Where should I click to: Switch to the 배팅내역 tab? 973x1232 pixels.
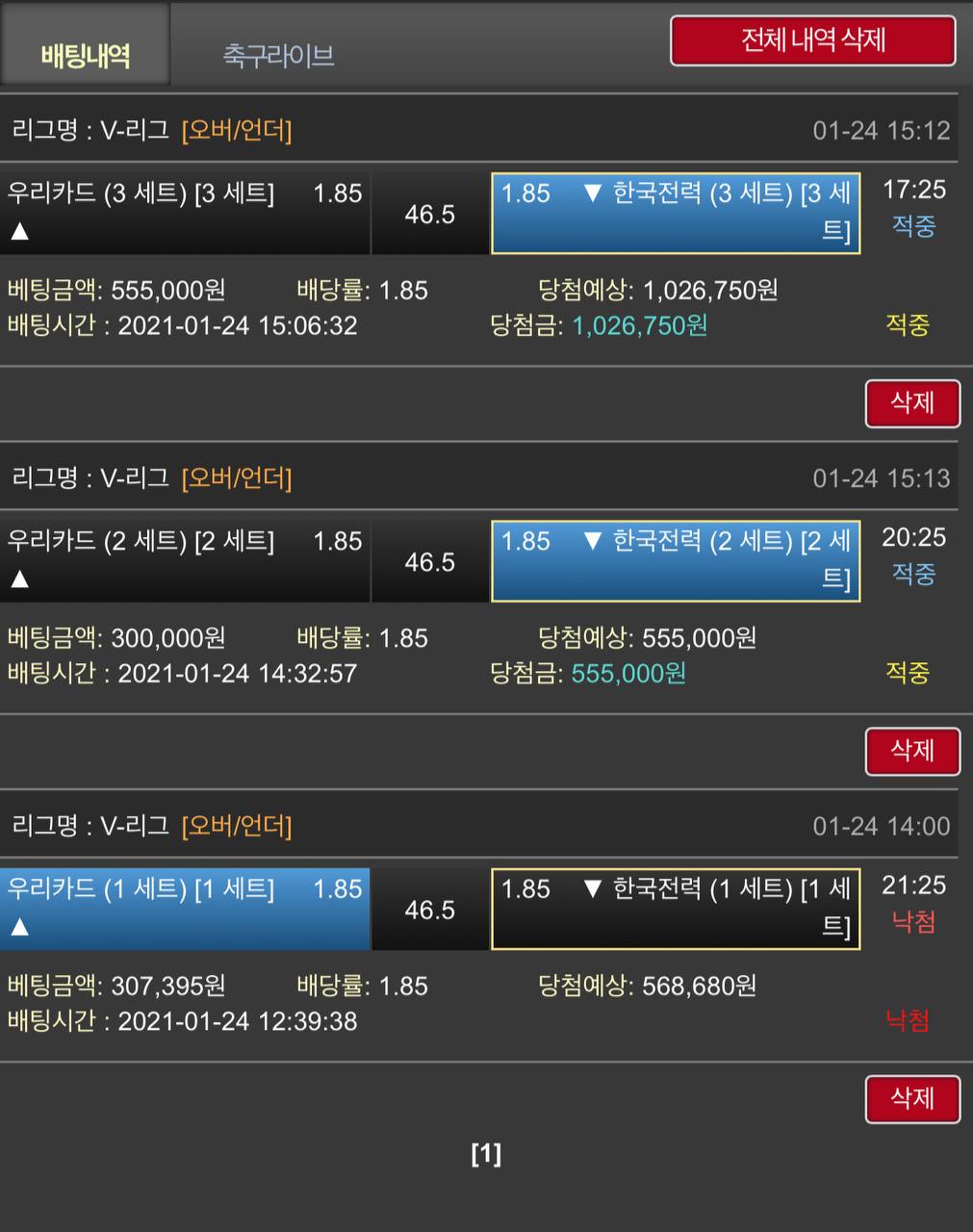click(86, 55)
